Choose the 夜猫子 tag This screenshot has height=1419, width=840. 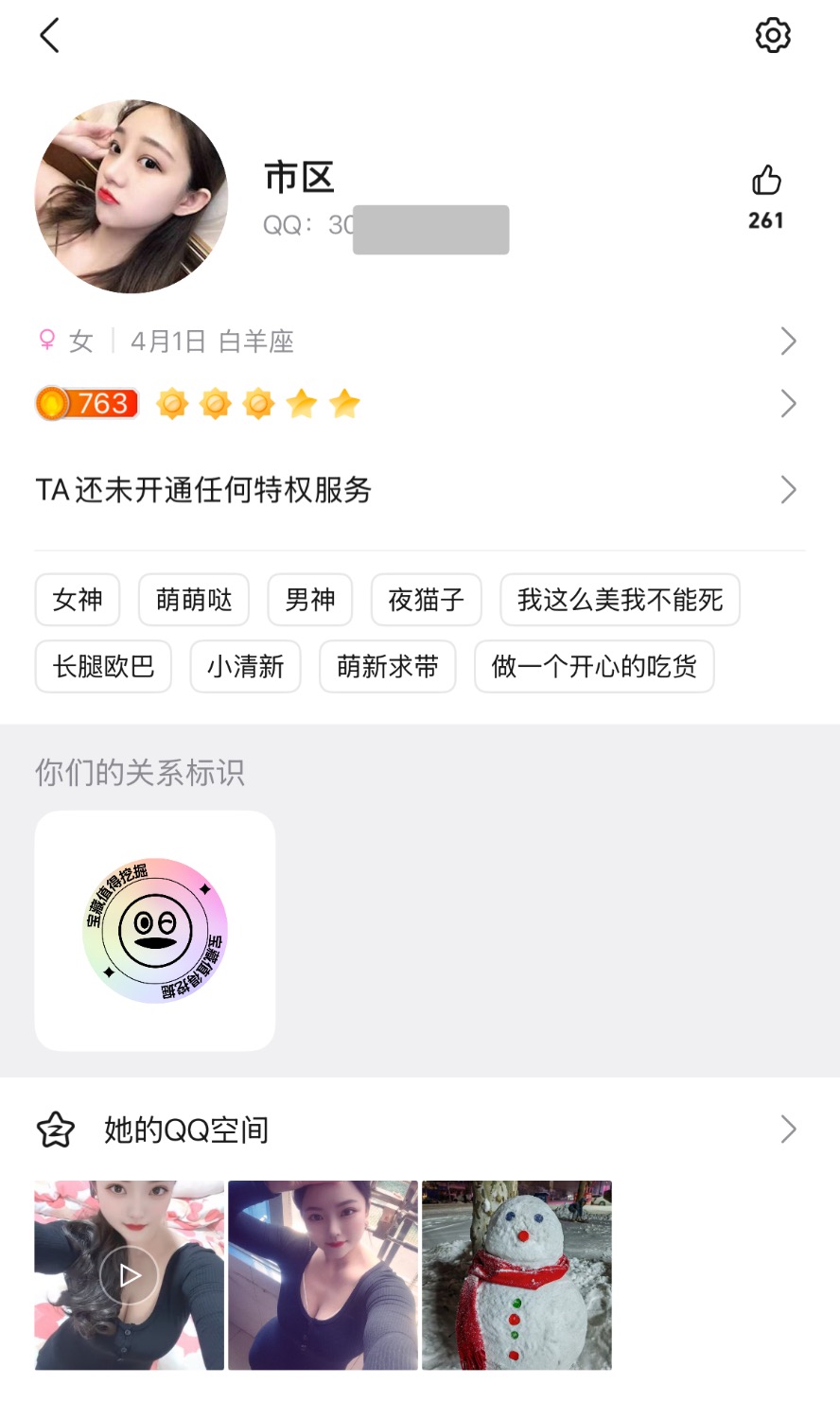427,600
